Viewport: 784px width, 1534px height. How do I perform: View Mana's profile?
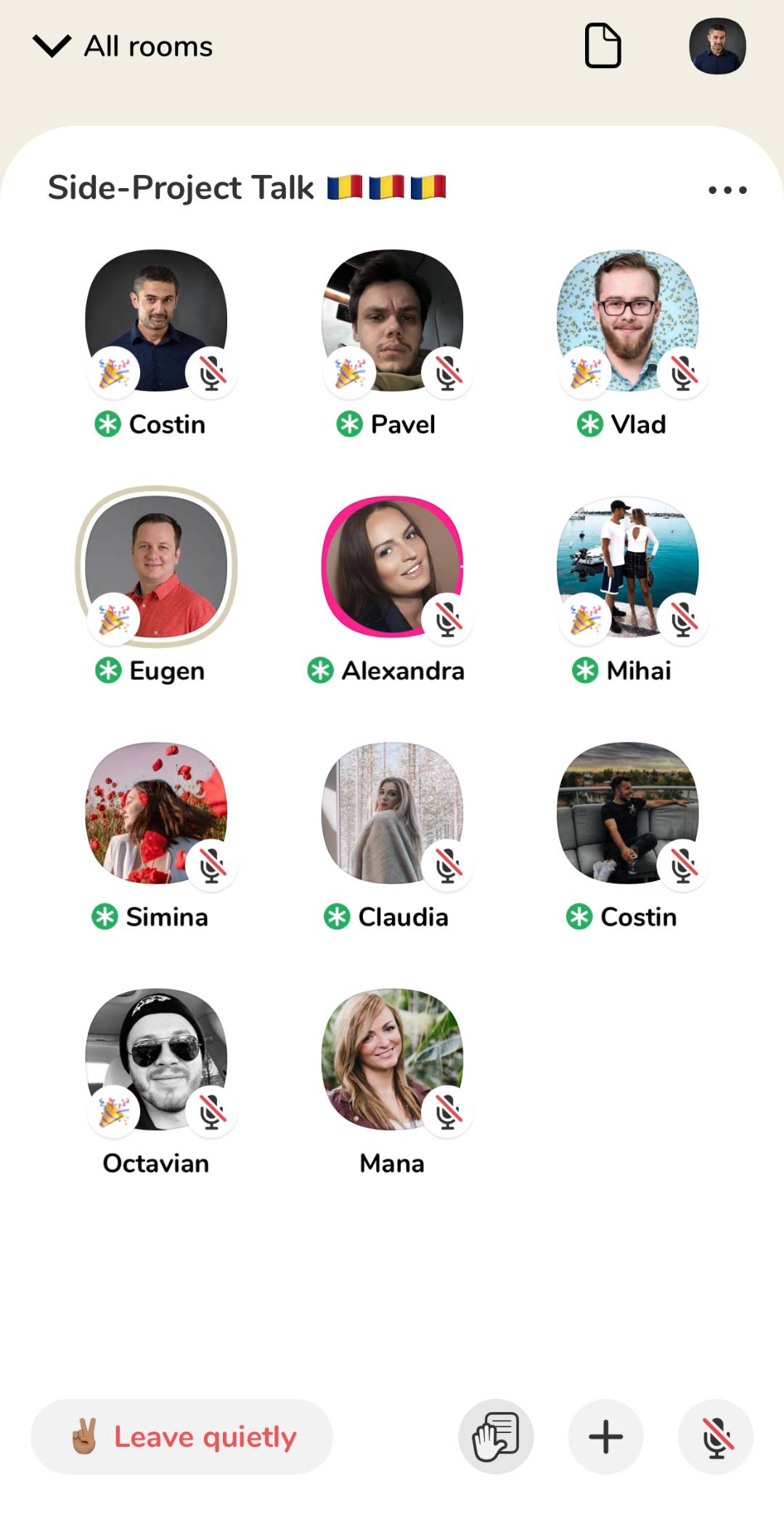(x=392, y=1058)
